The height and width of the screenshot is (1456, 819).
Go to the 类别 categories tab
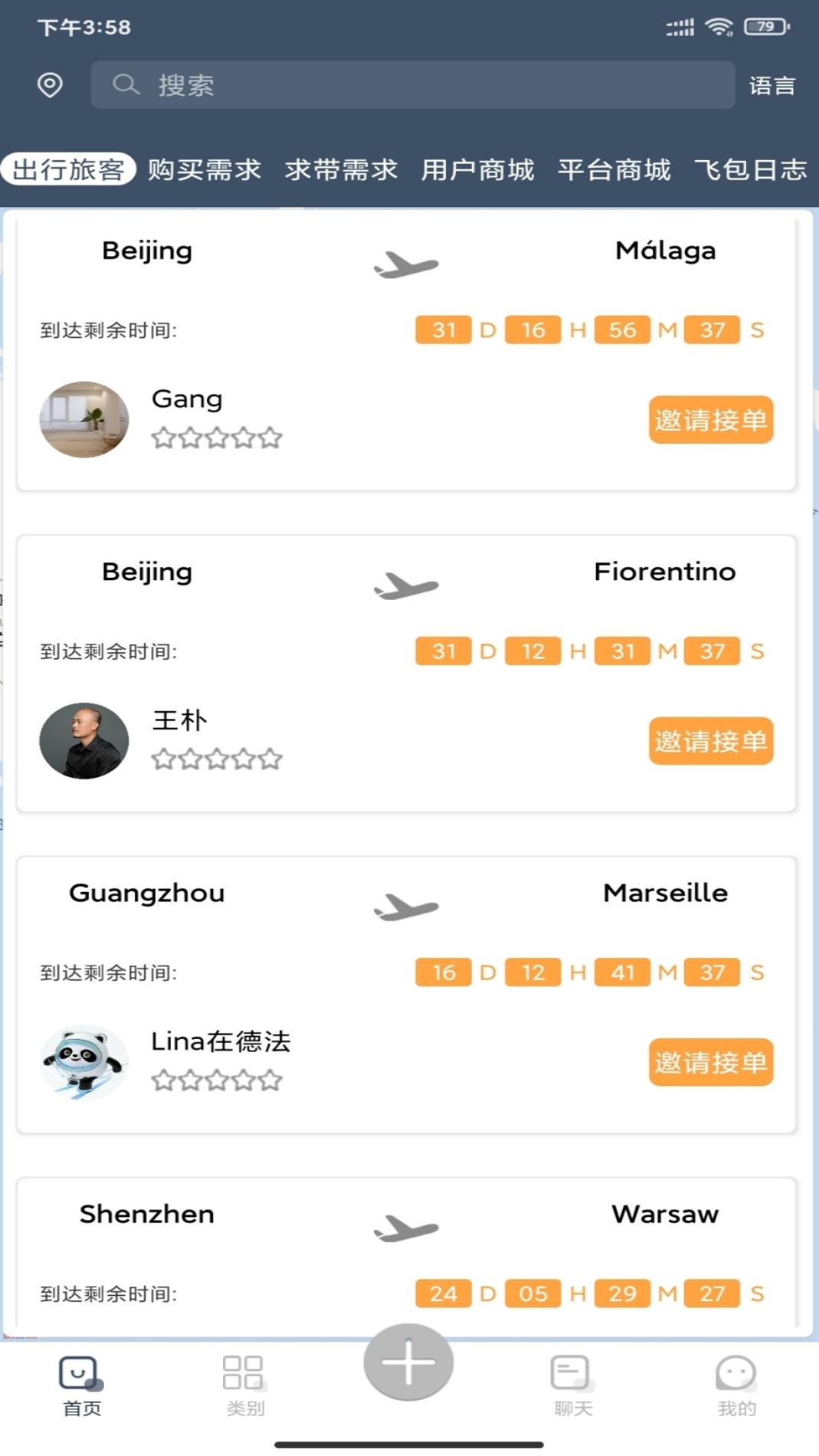[244, 1385]
